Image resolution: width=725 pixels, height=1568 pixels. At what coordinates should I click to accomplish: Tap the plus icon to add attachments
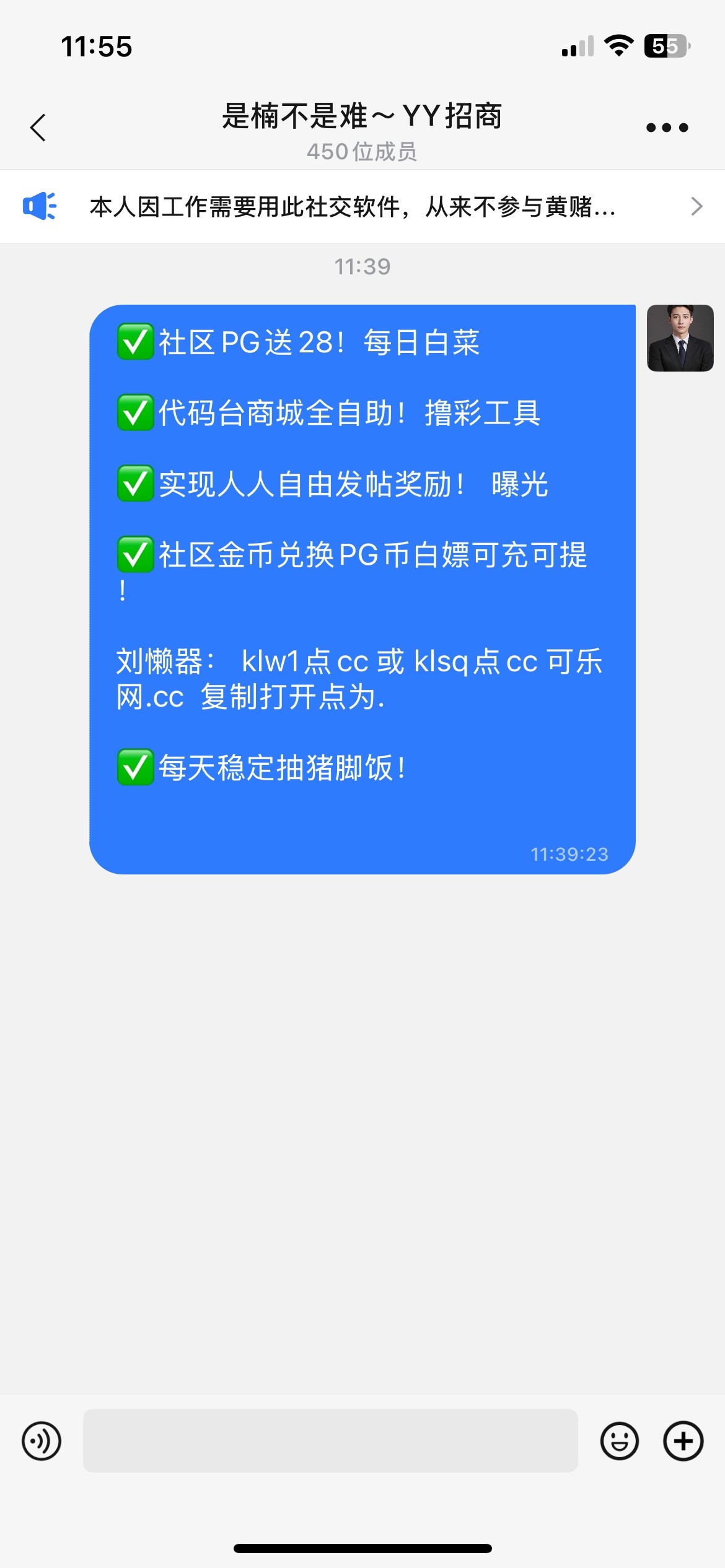pos(683,1441)
